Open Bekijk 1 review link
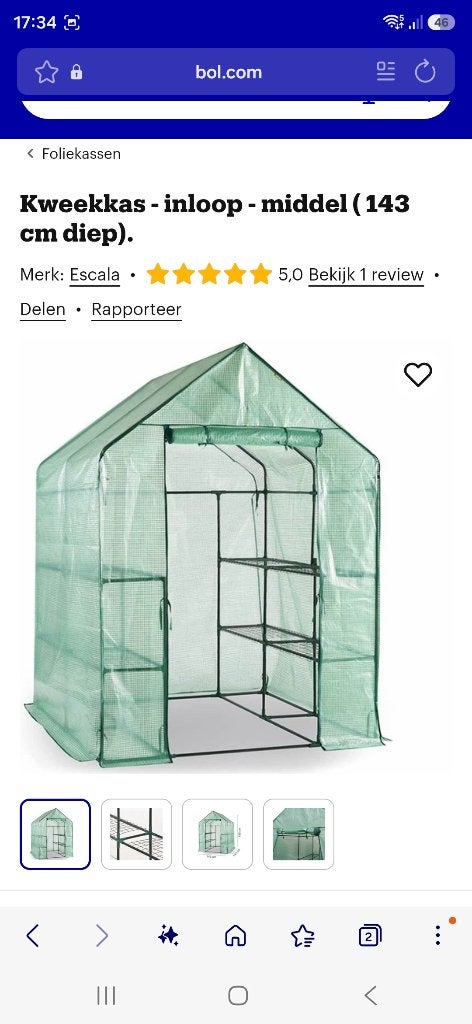Image resolution: width=472 pixels, height=1024 pixels. pos(366,275)
